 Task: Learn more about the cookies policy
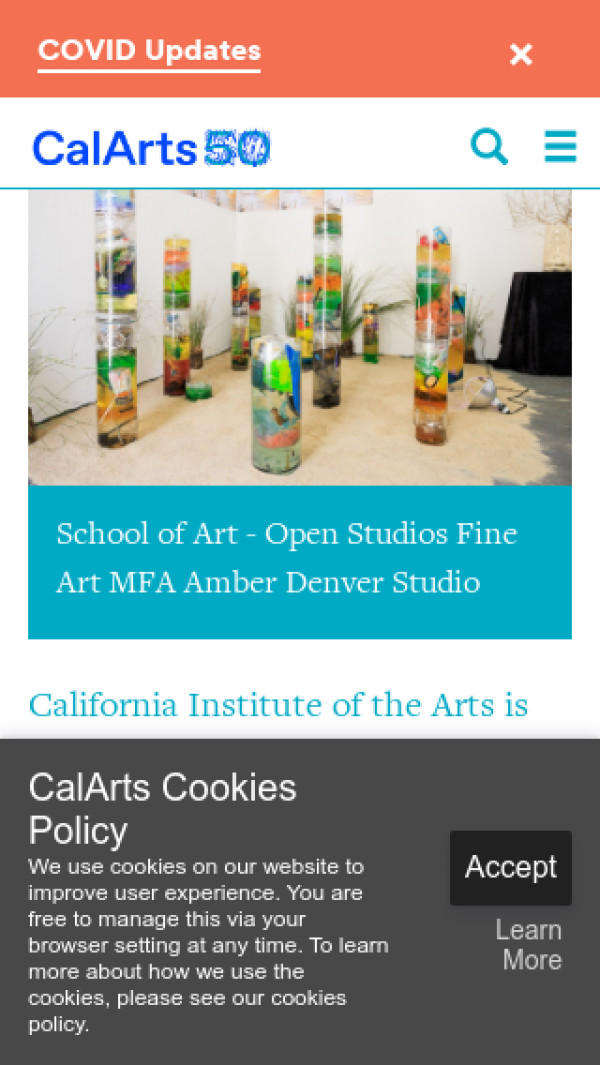531,945
